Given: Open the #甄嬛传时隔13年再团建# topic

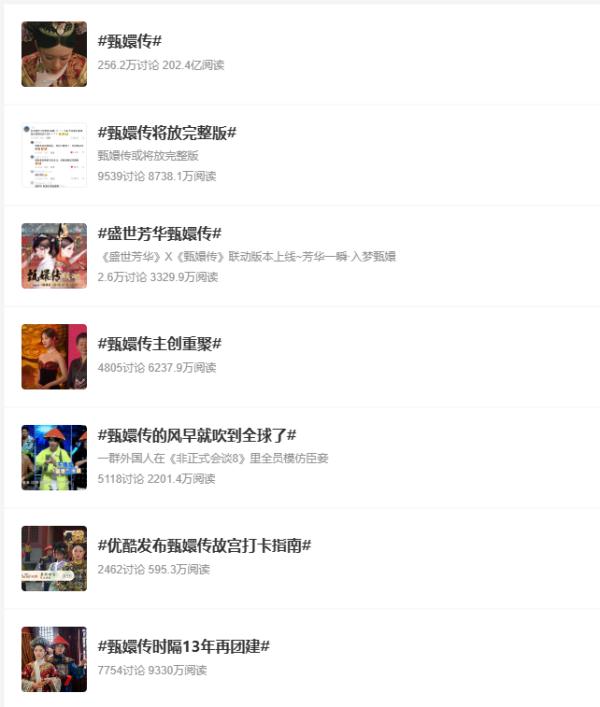Looking at the screenshot, I should tap(184, 646).
